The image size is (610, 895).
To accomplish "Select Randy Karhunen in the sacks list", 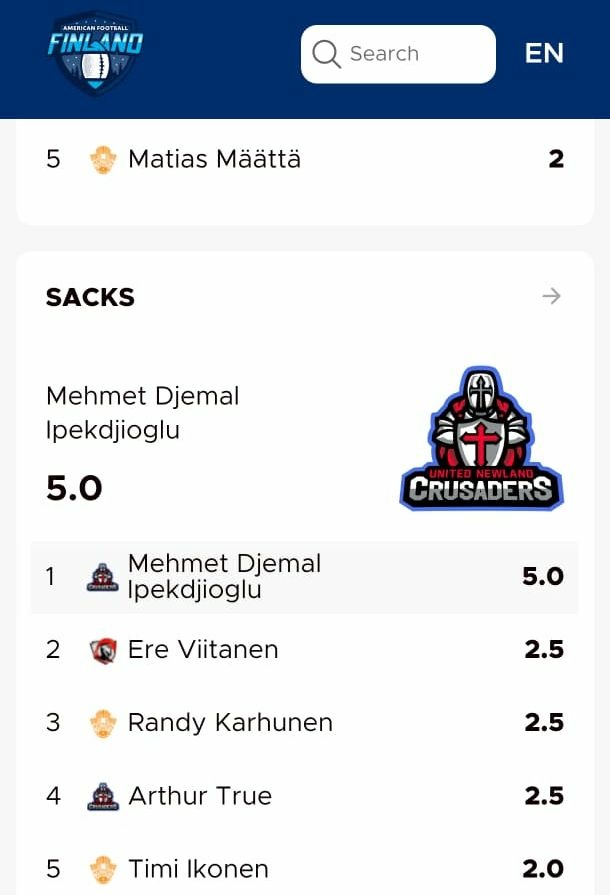I will tap(305, 723).
